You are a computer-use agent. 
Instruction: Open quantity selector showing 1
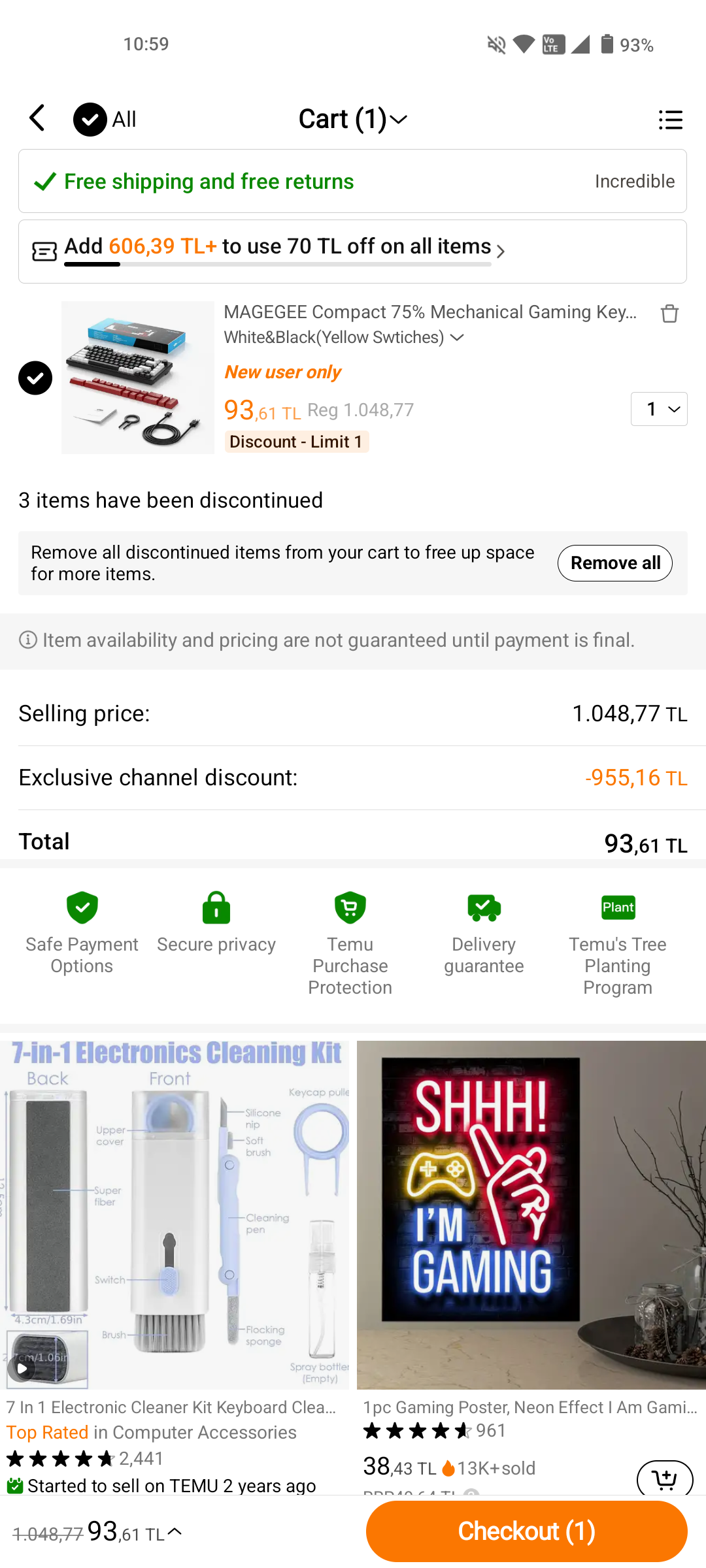pyautogui.click(x=659, y=409)
